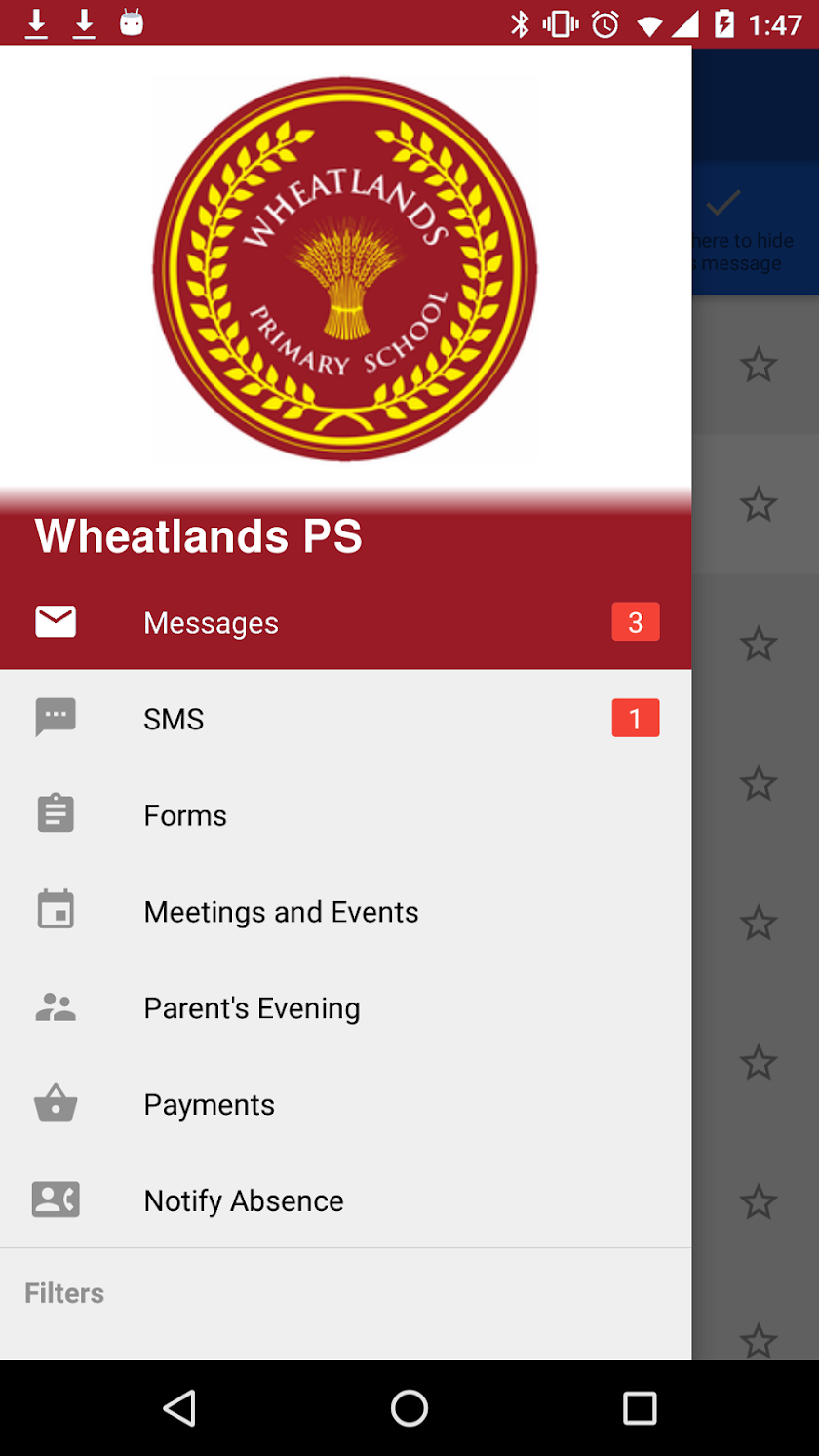This screenshot has height=1456, width=819.
Task: Go to Forms
Action: tap(185, 815)
